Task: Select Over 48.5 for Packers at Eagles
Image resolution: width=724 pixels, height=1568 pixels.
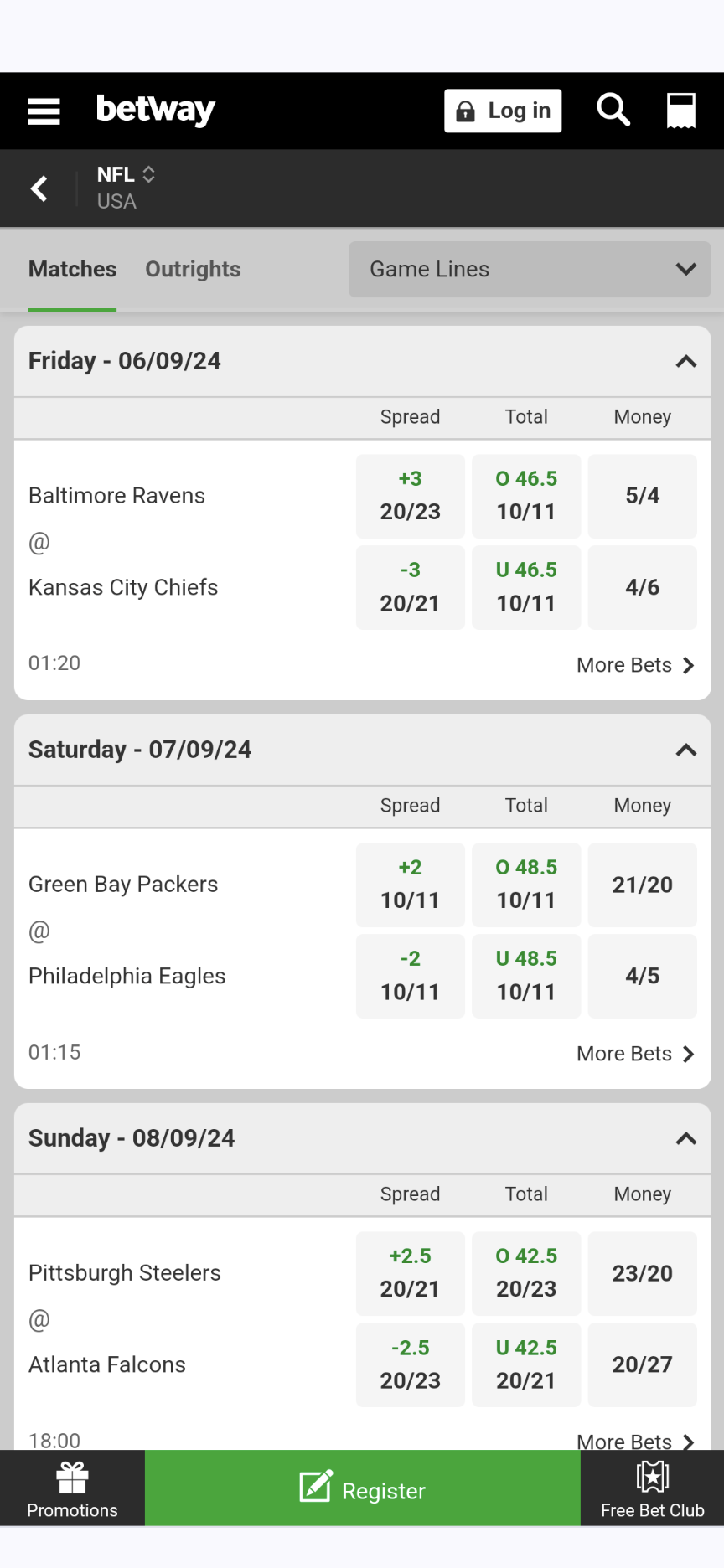Action: (x=526, y=885)
